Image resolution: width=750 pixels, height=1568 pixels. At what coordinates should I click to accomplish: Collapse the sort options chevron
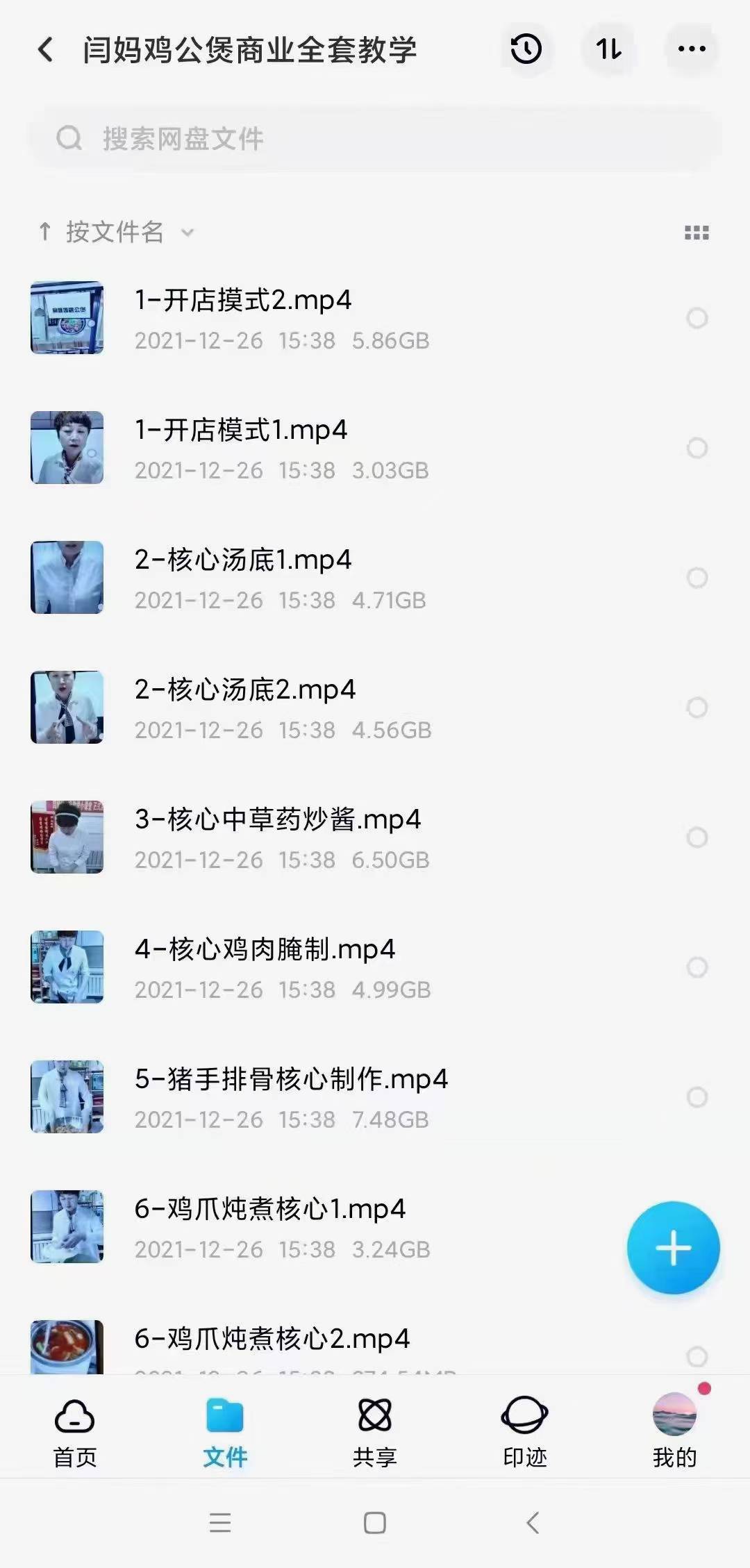coord(187,234)
